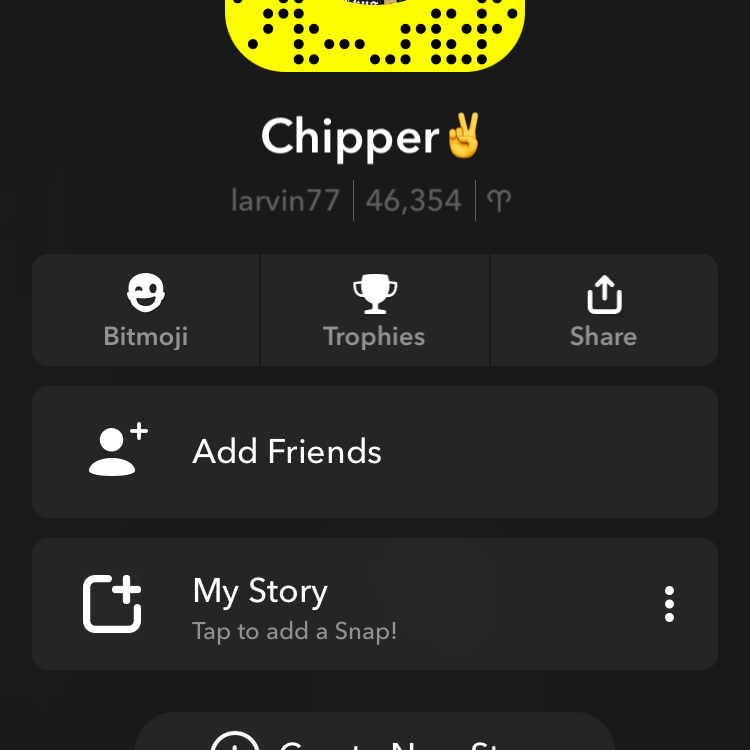
Task: Open the Bitmoji option
Action: (146, 310)
